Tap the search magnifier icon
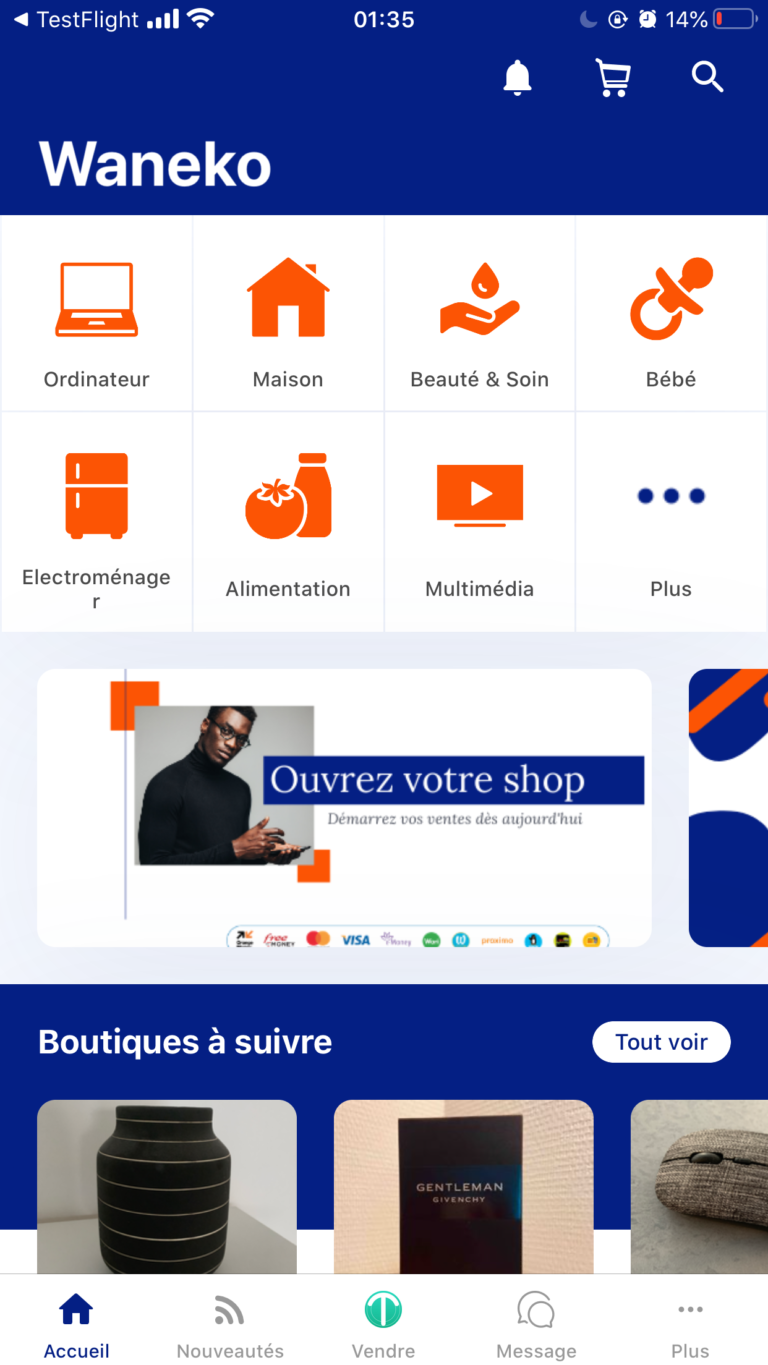The image size is (768, 1365). (707, 77)
